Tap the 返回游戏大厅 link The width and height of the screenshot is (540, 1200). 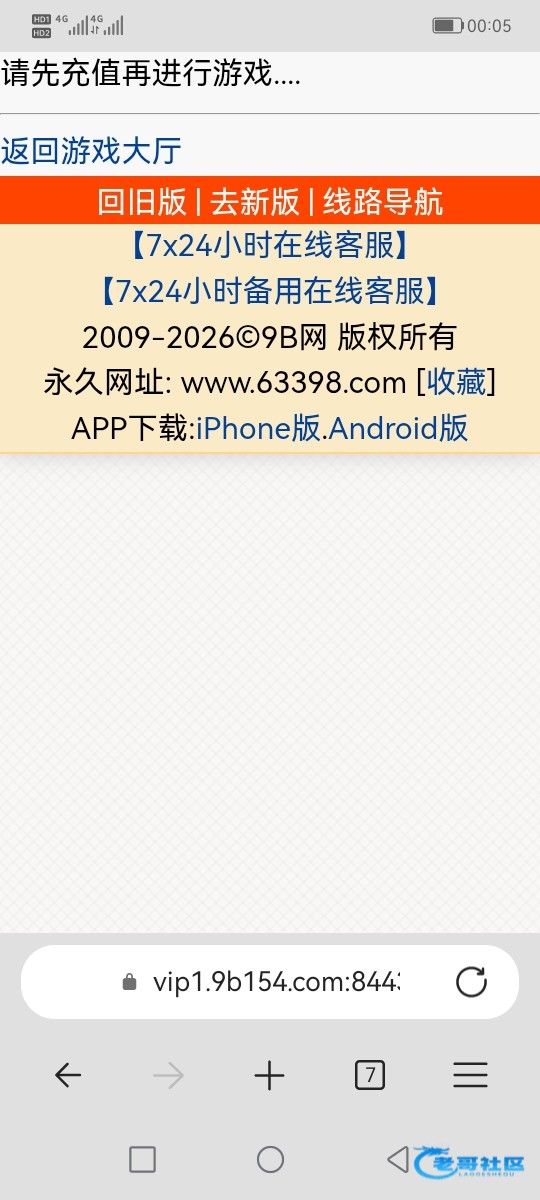(91, 151)
